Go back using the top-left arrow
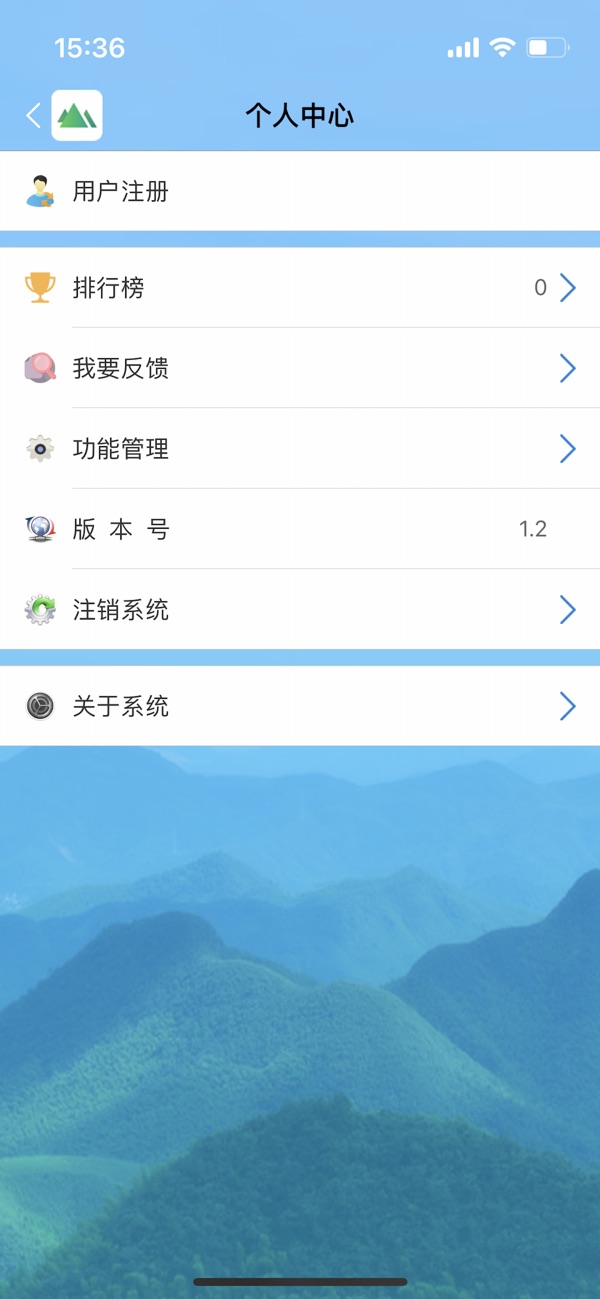 point(33,116)
